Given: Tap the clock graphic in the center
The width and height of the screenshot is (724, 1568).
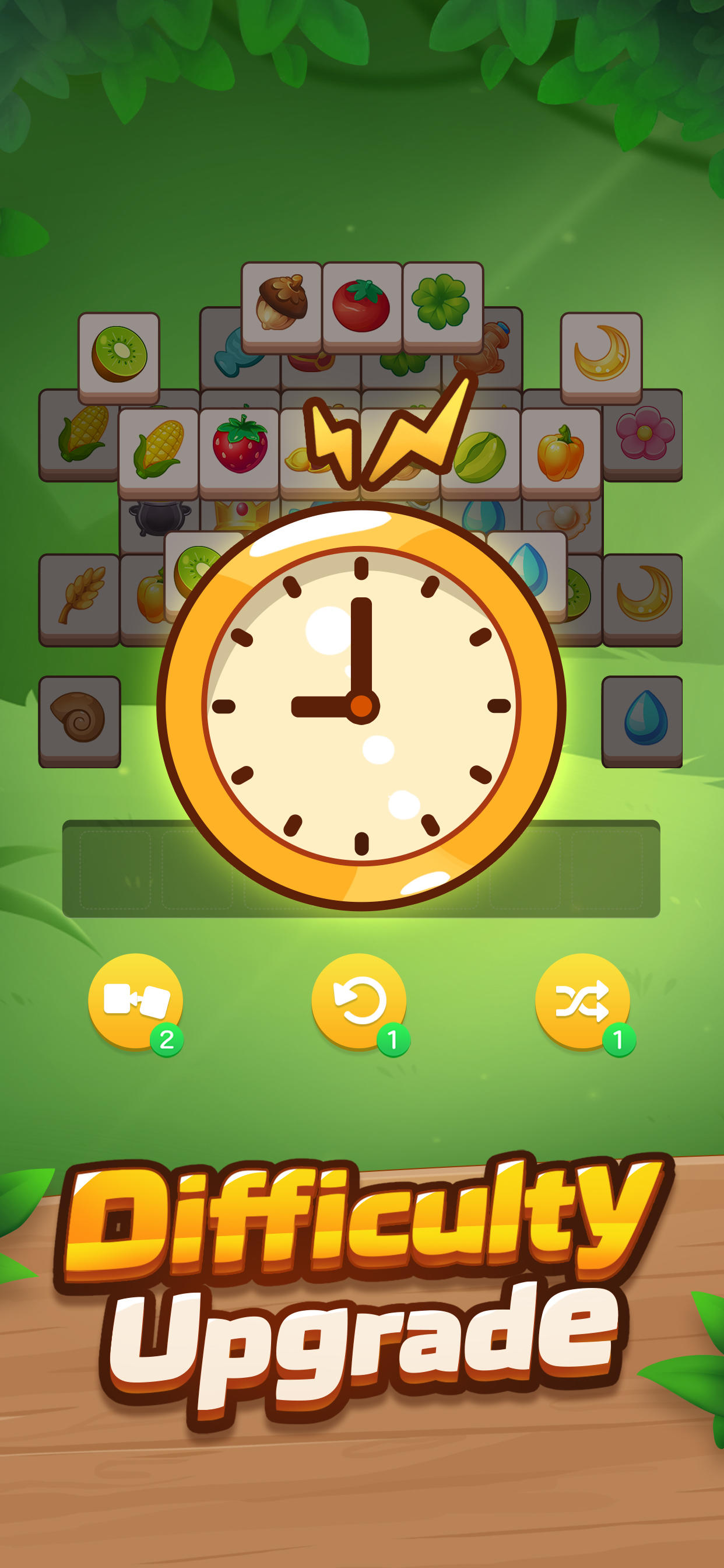Looking at the screenshot, I should tap(362, 706).
